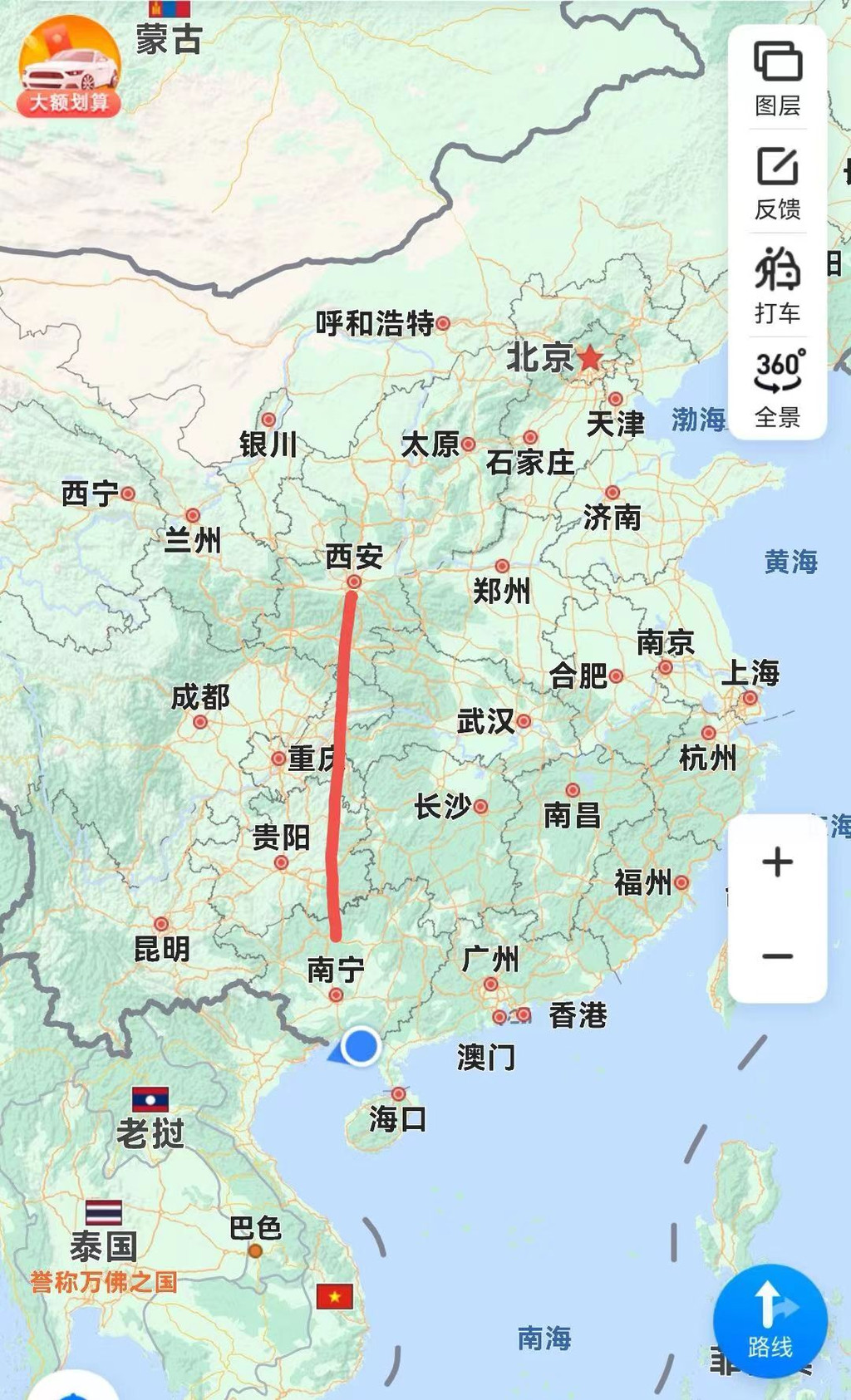Tap the 反馈 feedback button
Image resolution: width=851 pixels, height=1400 pixels.
click(777, 183)
